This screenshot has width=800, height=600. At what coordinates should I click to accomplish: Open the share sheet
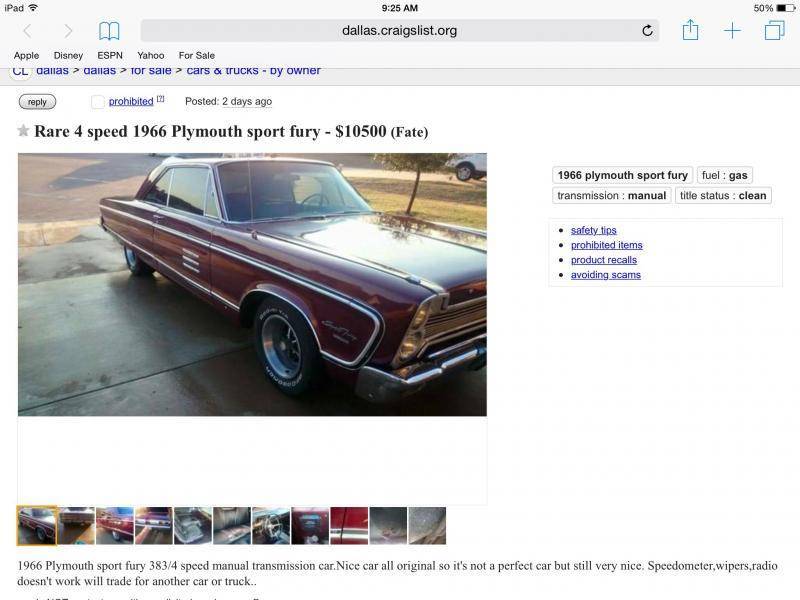[690, 30]
